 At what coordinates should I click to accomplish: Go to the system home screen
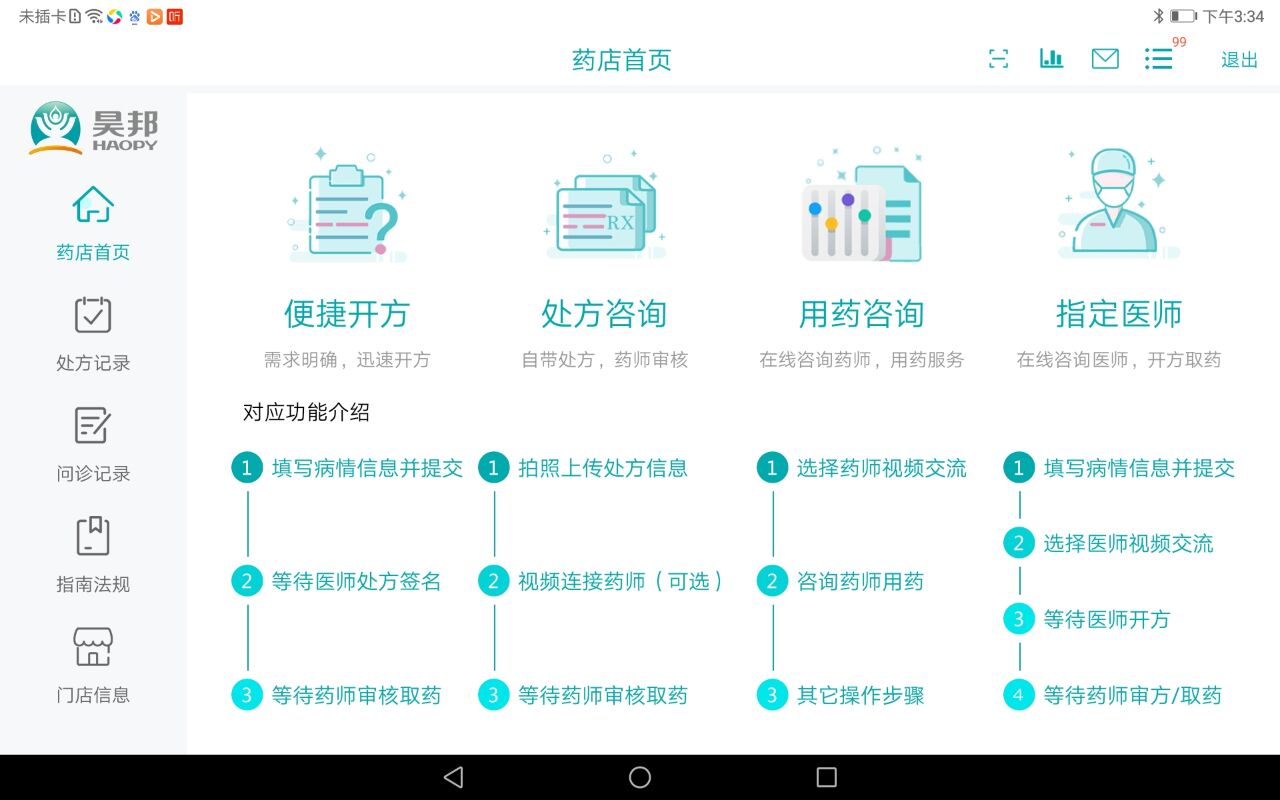pyautogui.click(x=640, y=777)
